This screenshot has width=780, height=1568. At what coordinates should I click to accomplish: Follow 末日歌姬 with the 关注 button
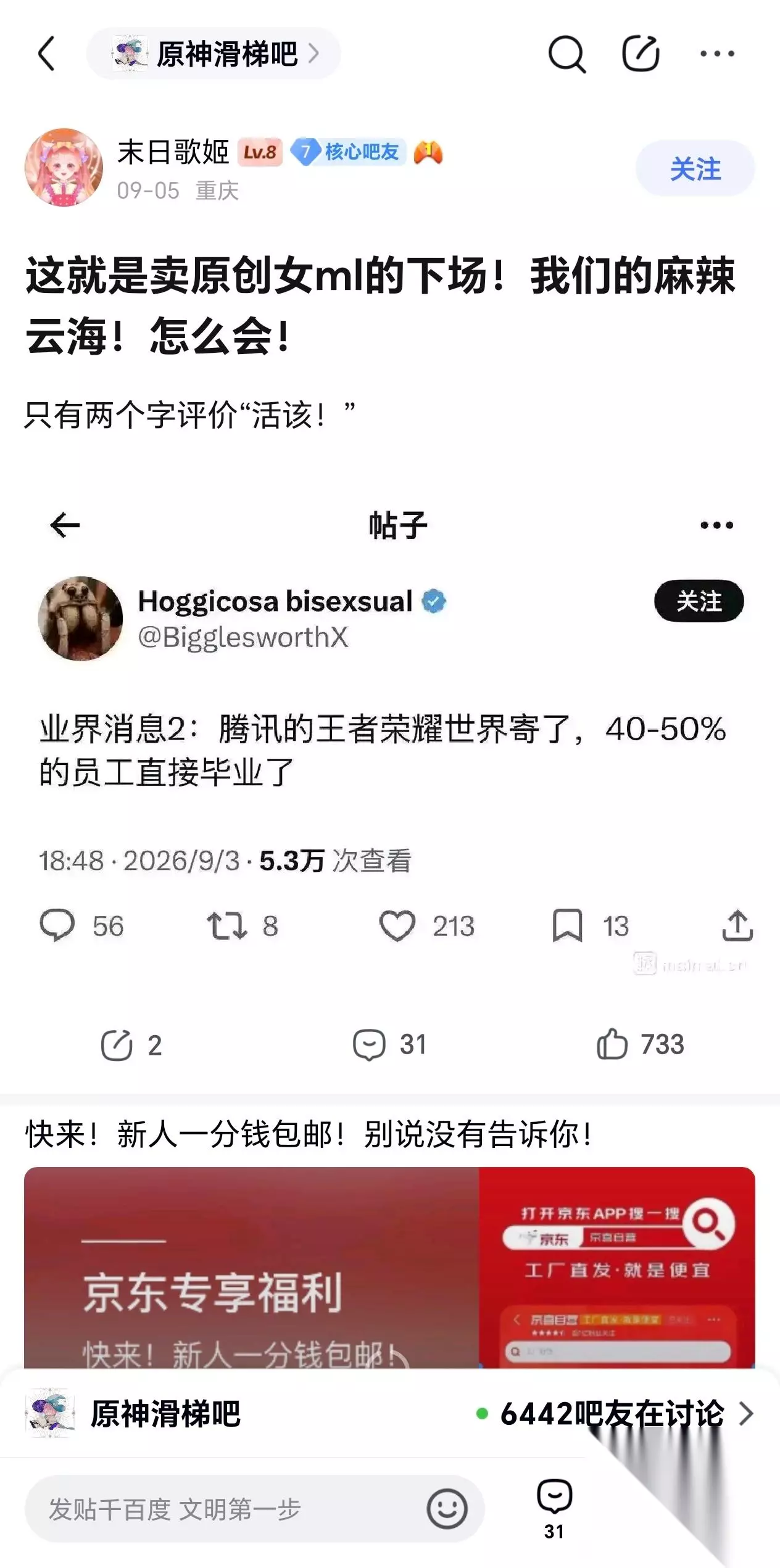[695, 168]
